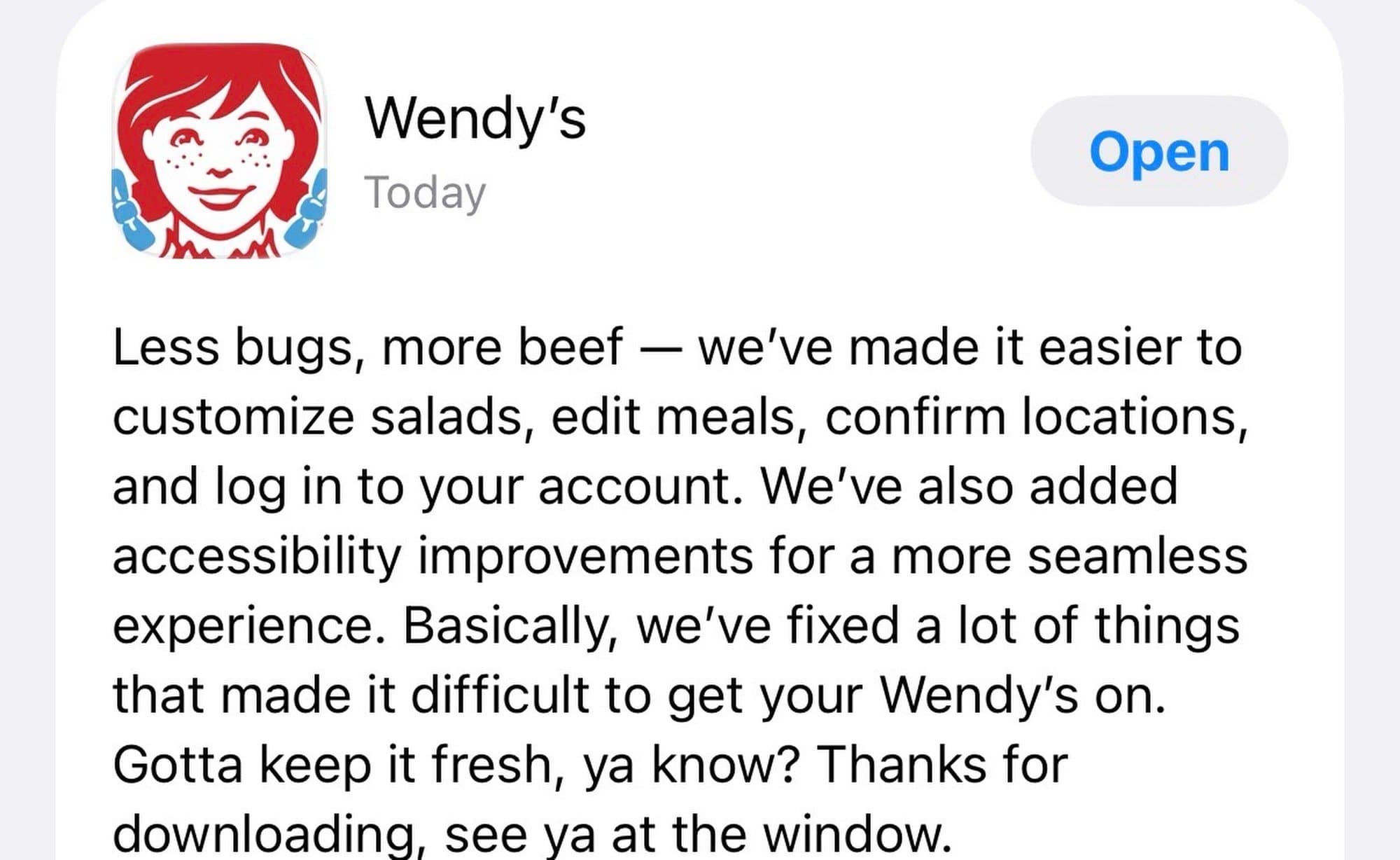Open the Wendy's app via Open button

pyautogui.click(x=1158, y=151)
